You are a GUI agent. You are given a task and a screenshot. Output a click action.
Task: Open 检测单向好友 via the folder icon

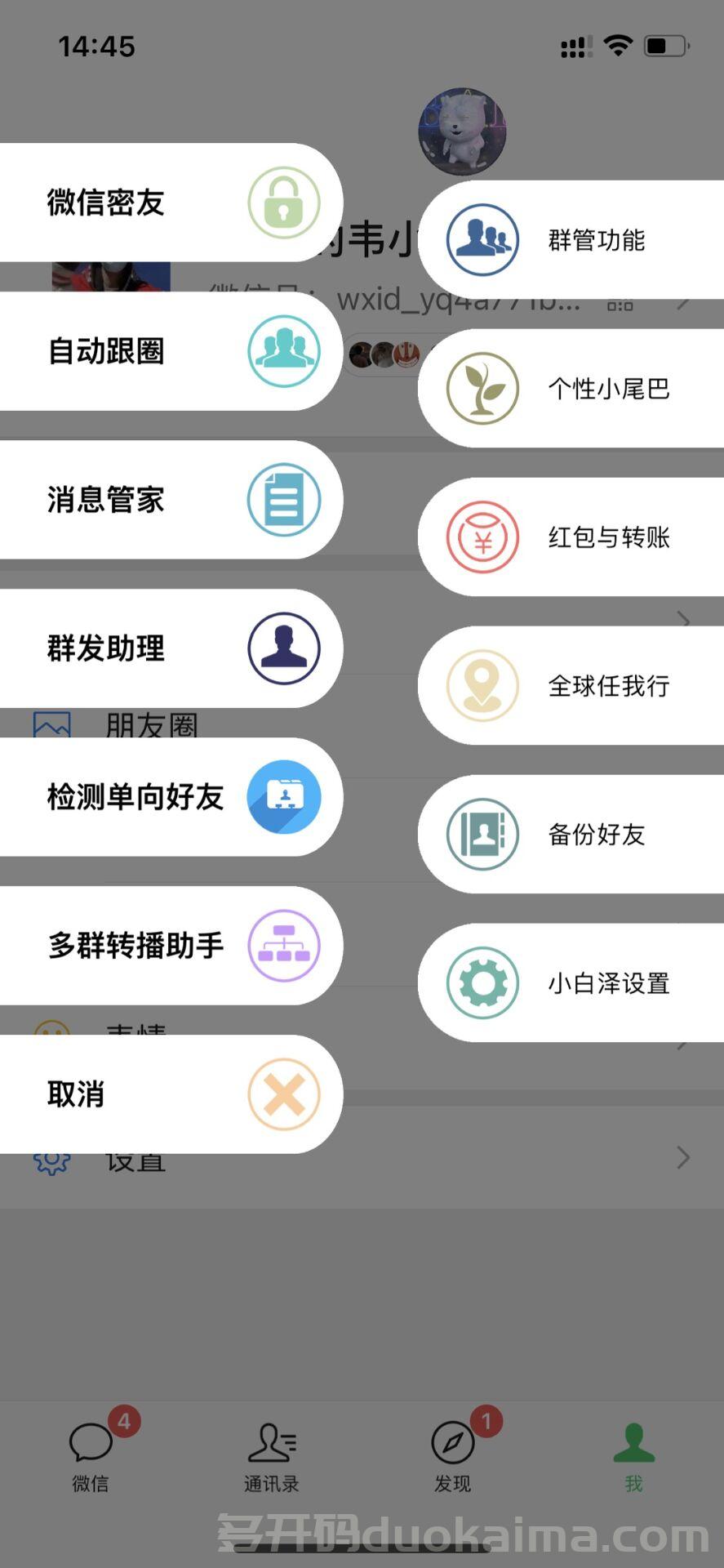(283, 797)
